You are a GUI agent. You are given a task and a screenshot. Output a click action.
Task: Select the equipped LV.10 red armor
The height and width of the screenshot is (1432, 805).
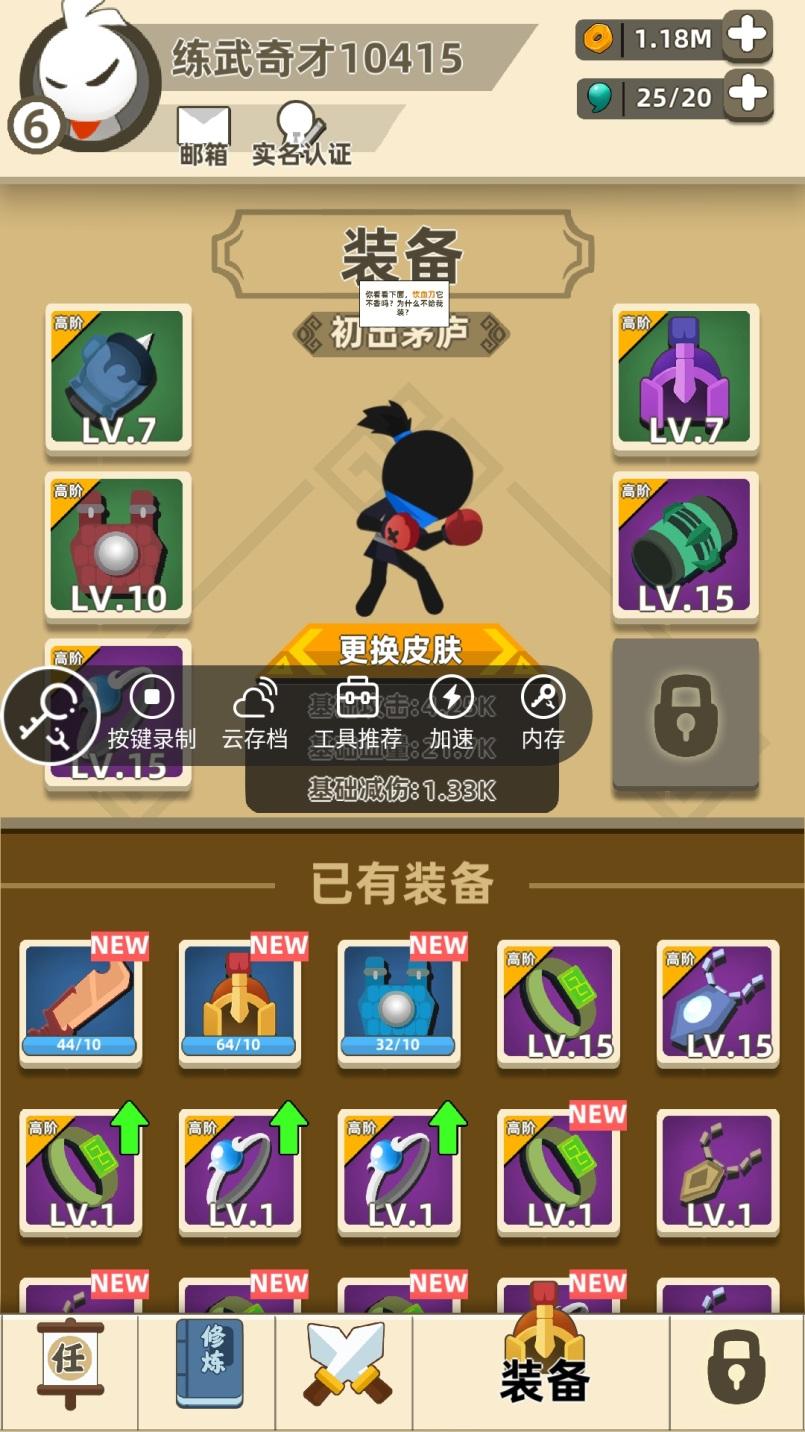(118, 546)
